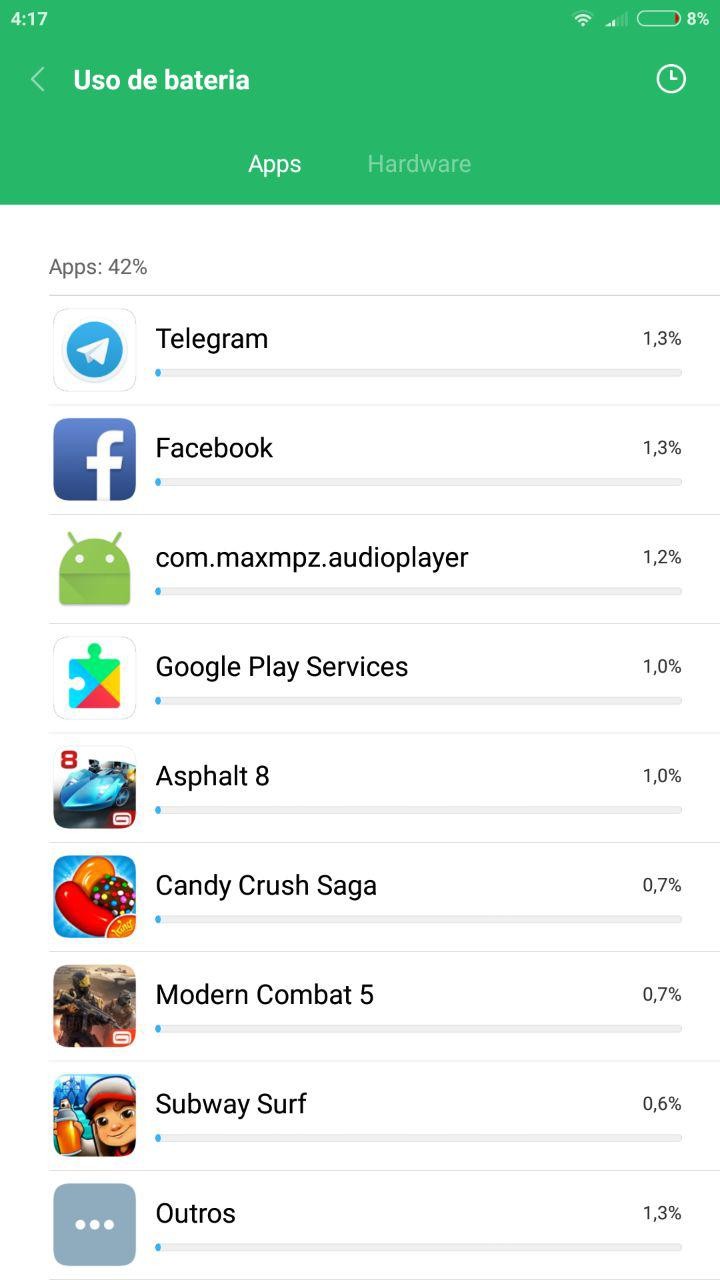Screen dimensions: 720x1280
Task: View Candy Crush Saga battery usage
Action: pos(384,897)
